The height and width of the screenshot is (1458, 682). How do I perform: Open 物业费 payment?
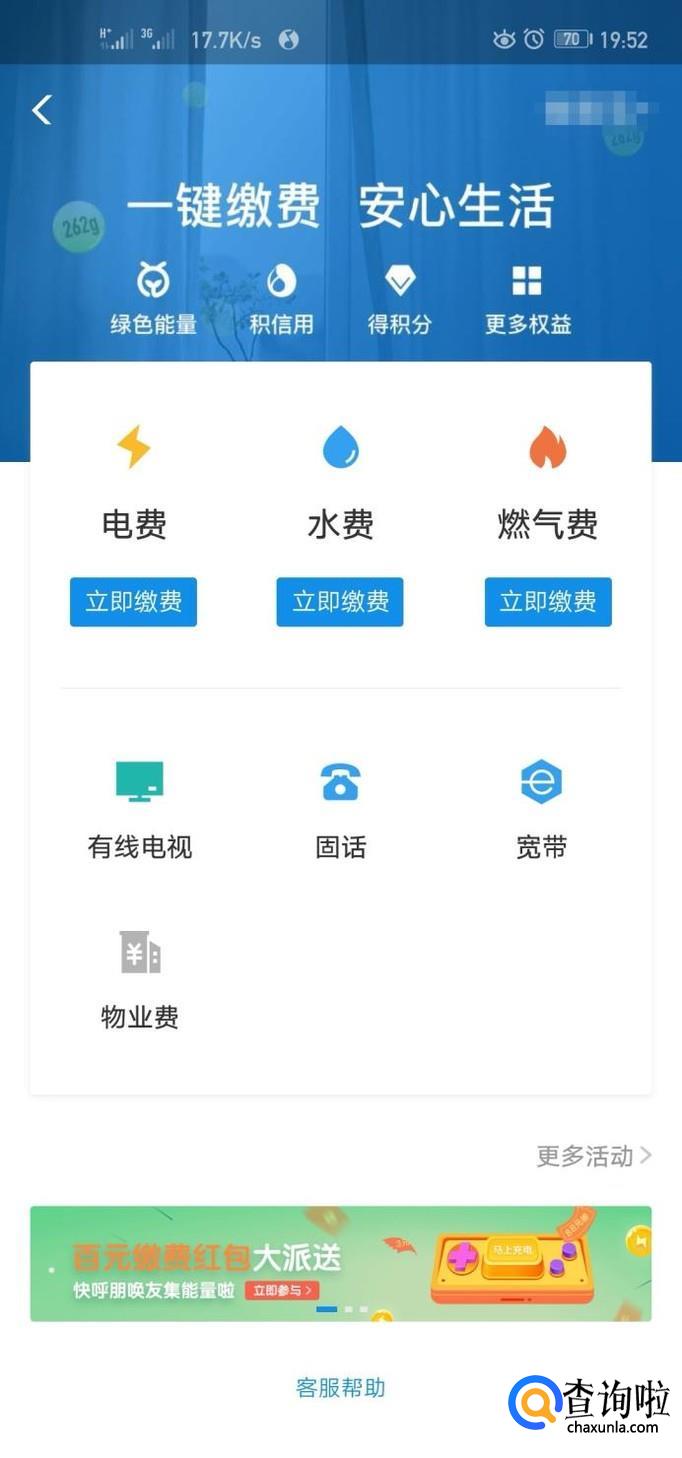pos(140,978)
